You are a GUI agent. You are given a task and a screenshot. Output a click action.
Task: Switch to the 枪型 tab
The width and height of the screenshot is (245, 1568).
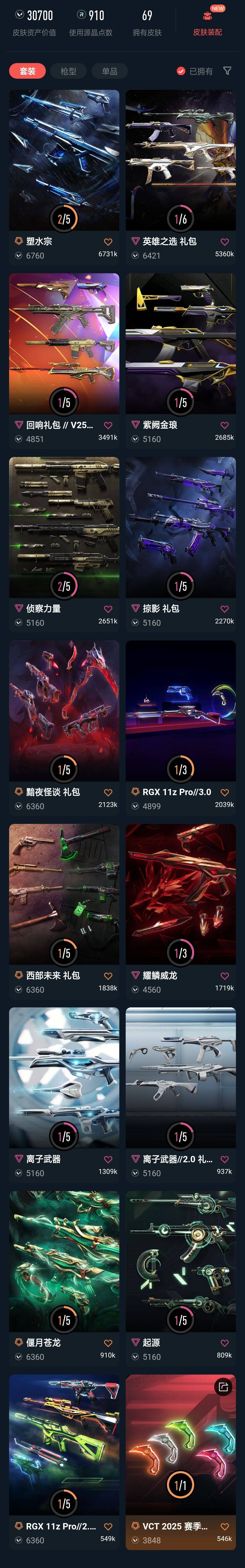(x=68, y=71)
